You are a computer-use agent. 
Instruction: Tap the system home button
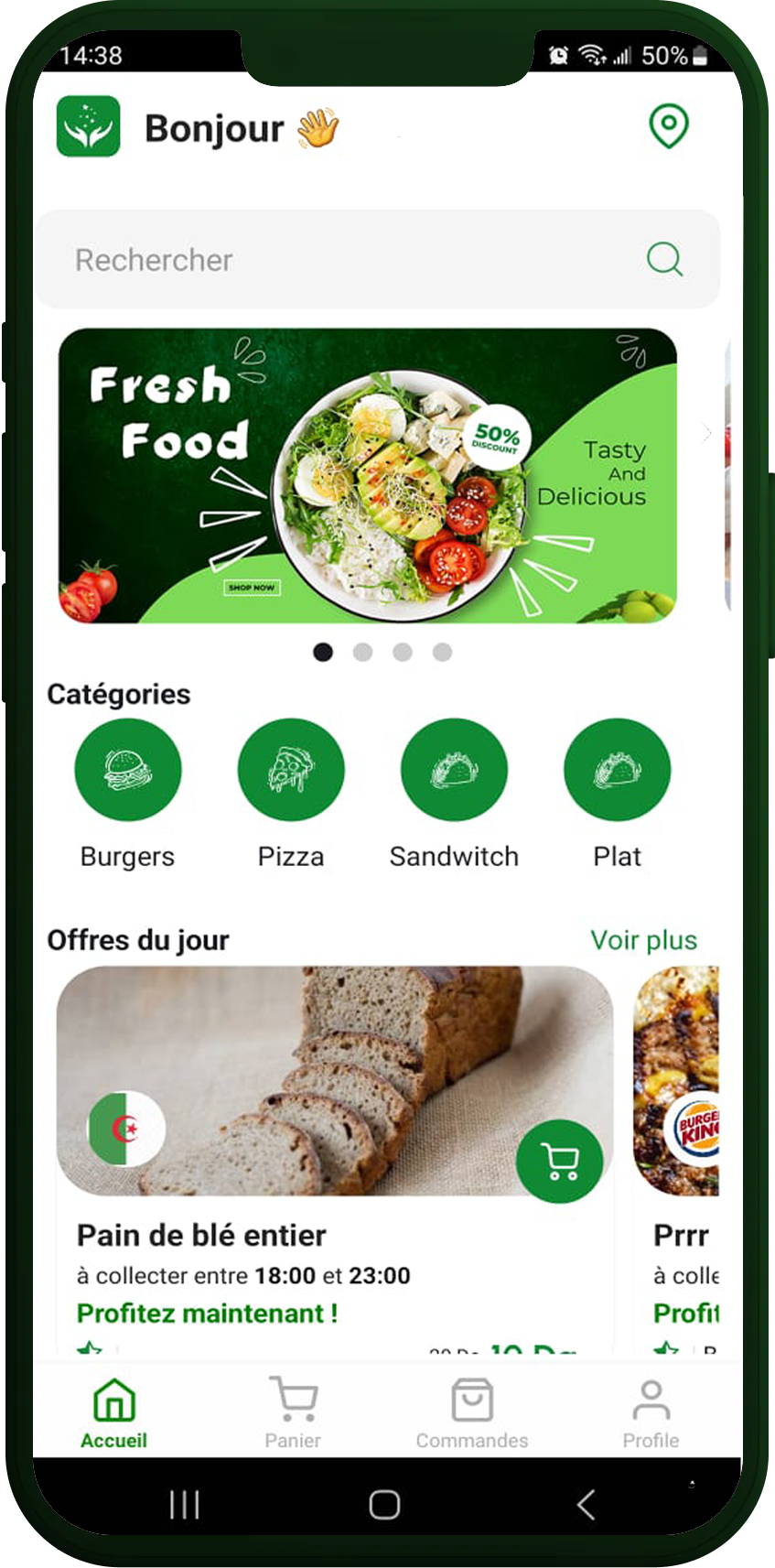tap(384, 1504)
